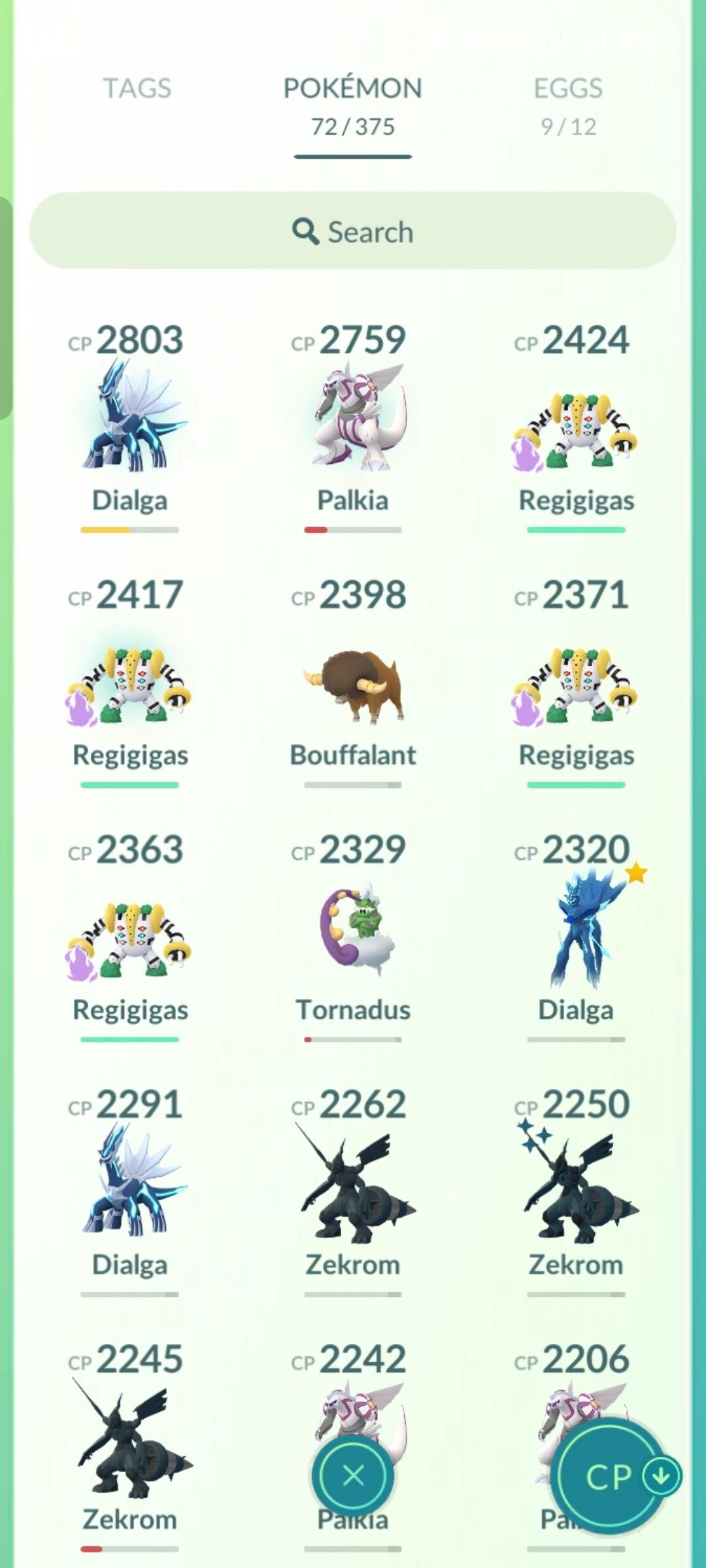Open the Pokémon search box
706x1568 pixels.
353,231
